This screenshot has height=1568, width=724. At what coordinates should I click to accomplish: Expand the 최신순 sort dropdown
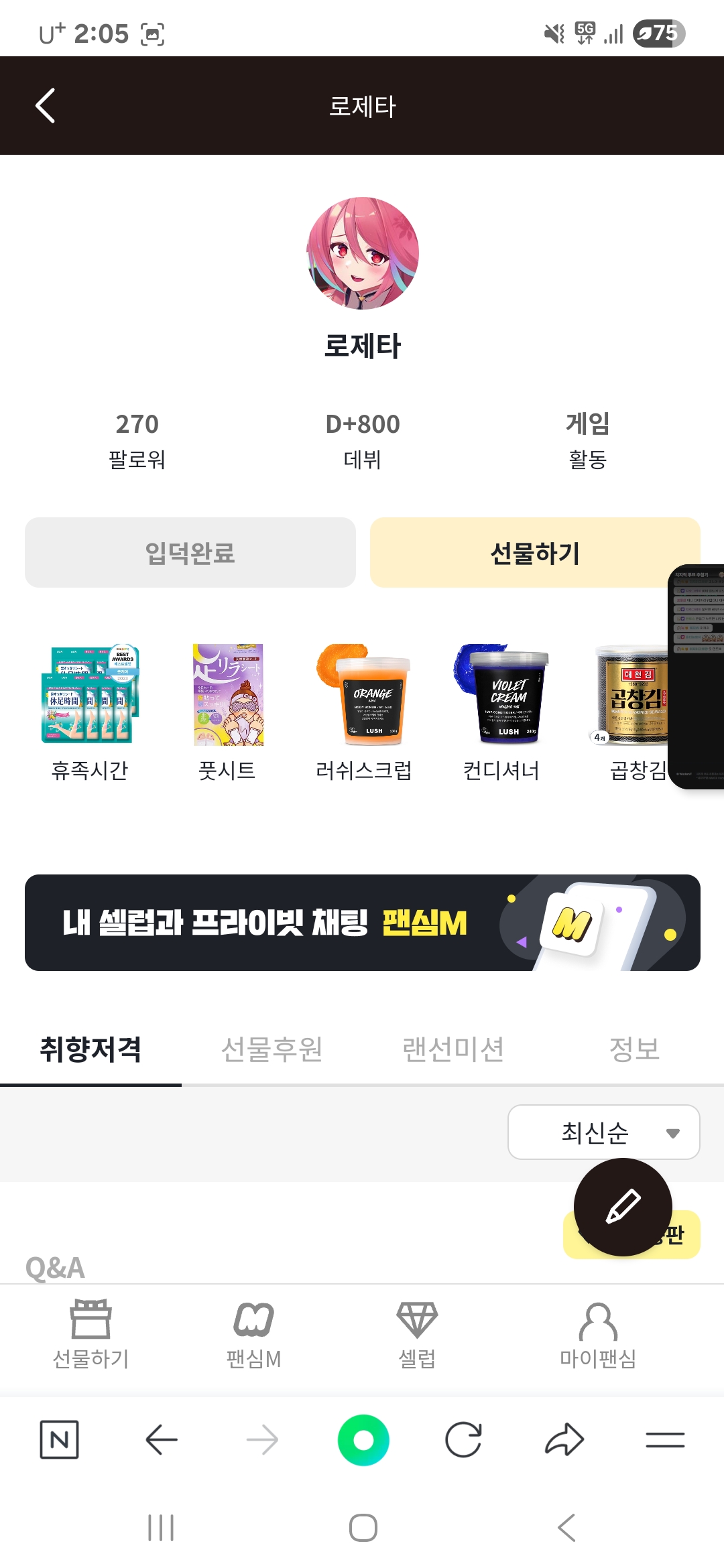click(x=603, y=1132)
